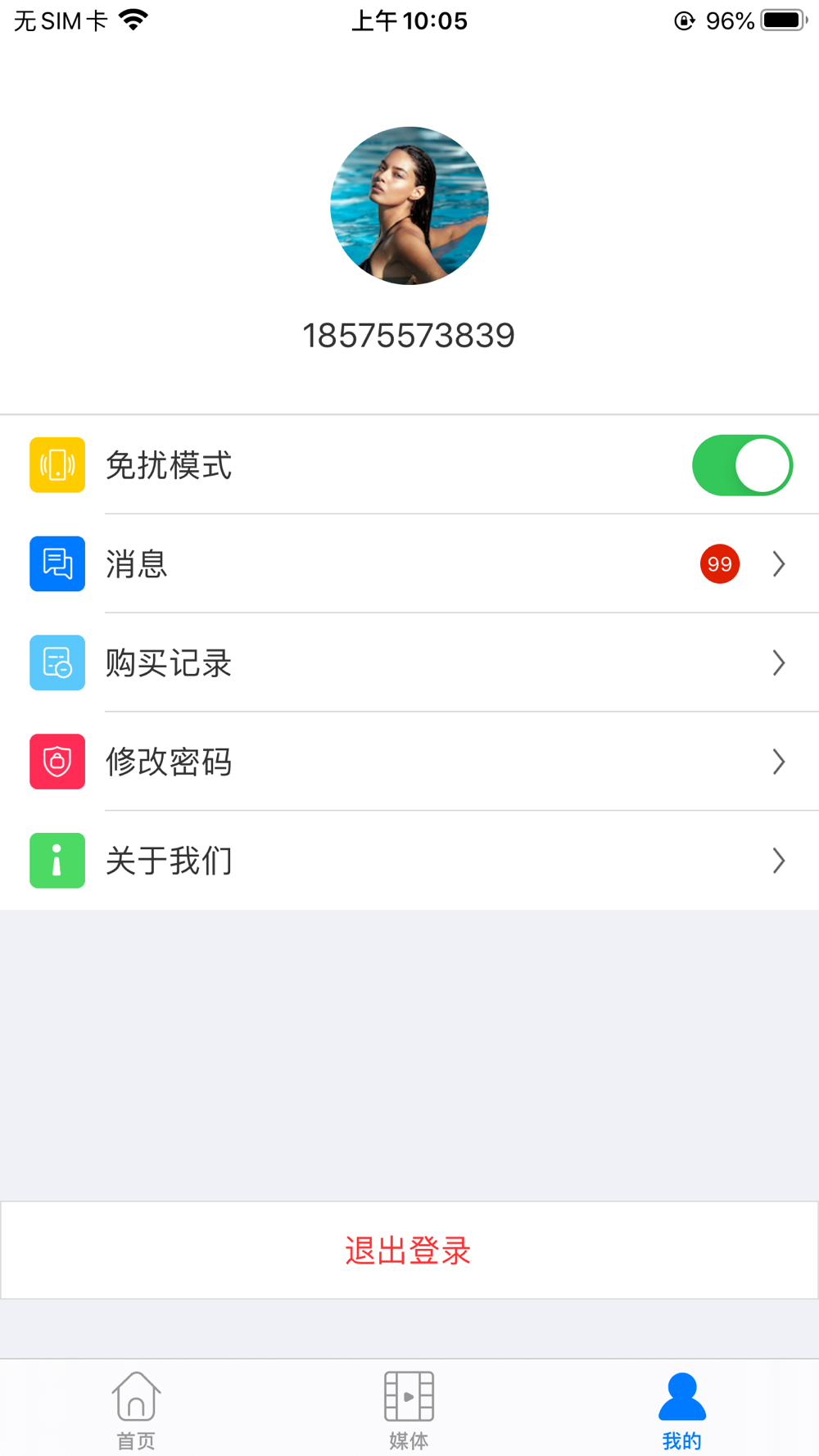Open the 关于我们 about page
Image resolution: width=819 pixels, height=1456 pixels.
click(x=409, y=861)
